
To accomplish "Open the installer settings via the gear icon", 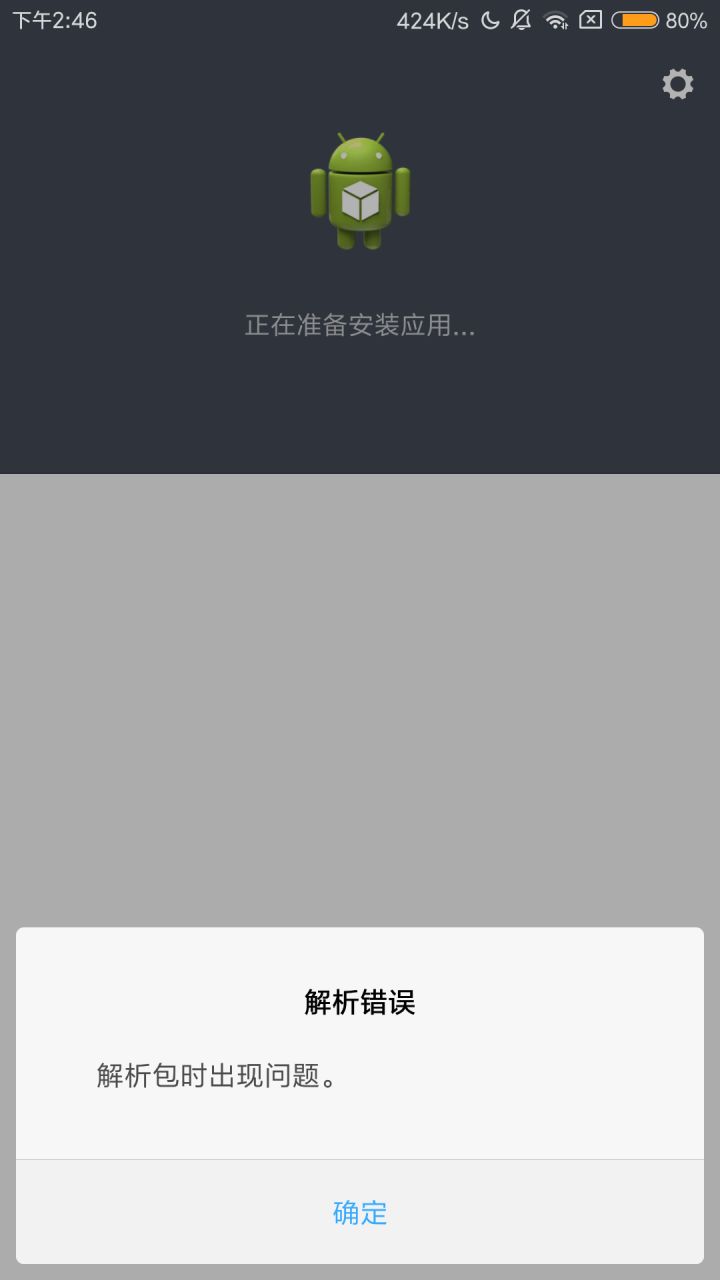I will pyautogui.click(x=678, y=84).
